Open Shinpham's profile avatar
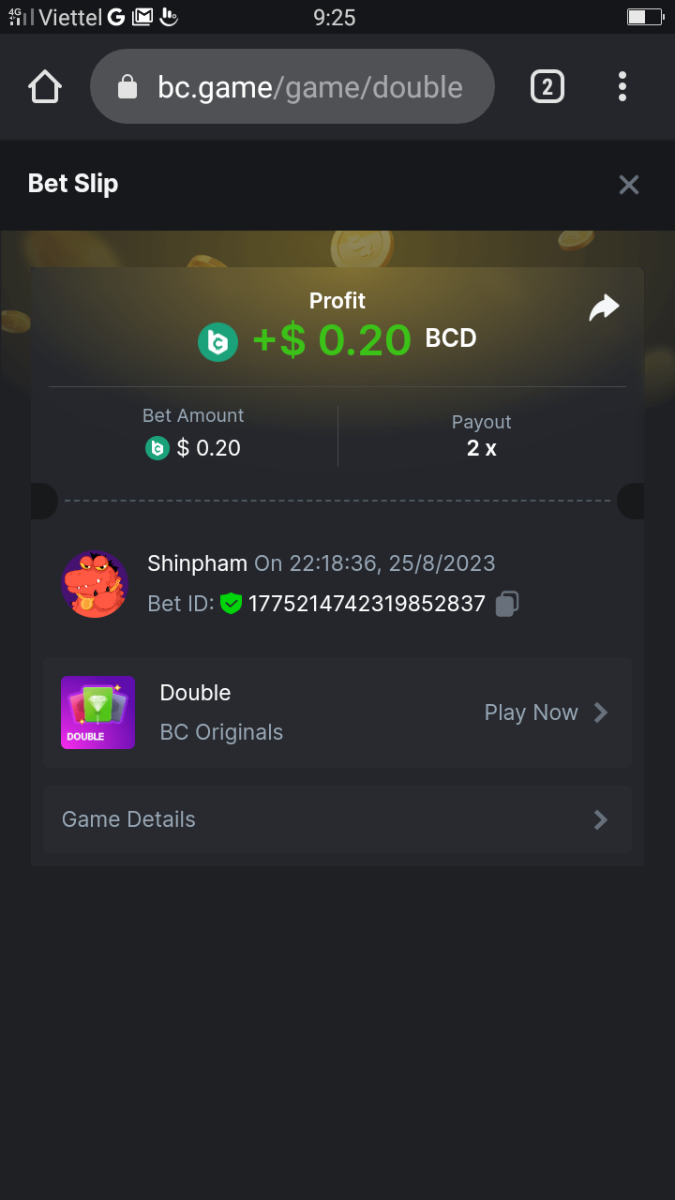The height and width of the screenshot is (1200, 675). click(95, 583)
